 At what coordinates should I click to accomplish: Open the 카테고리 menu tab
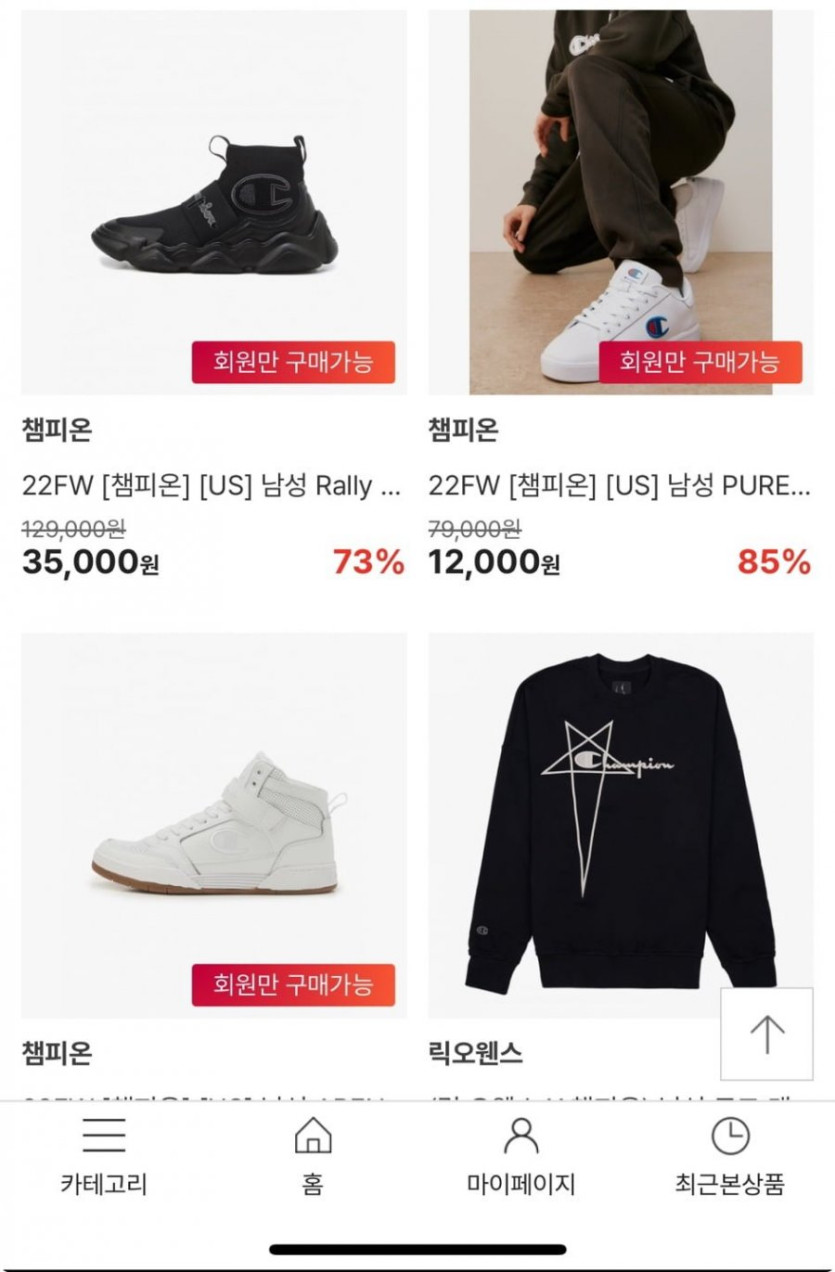click(103, 1157)
